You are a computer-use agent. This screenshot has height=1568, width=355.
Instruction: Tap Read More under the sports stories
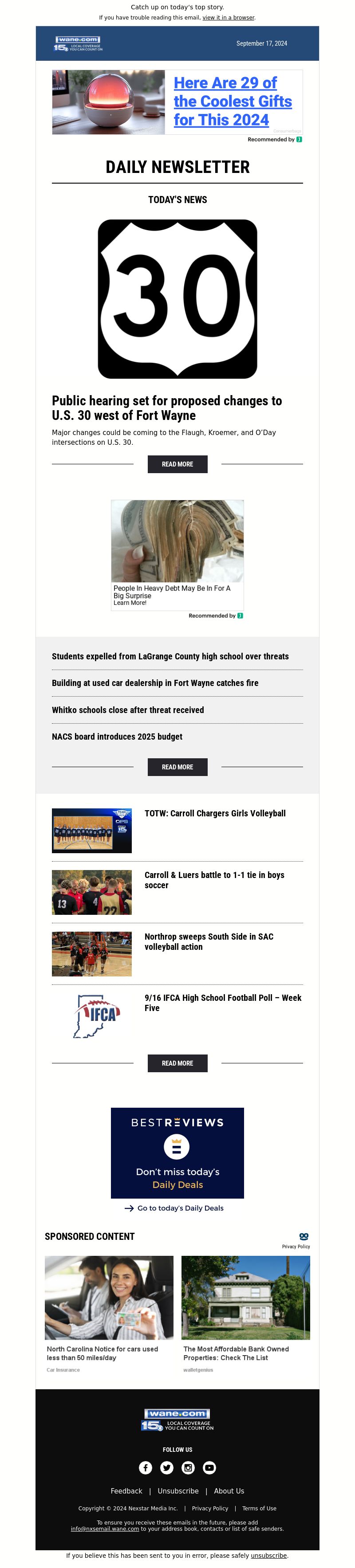point(177,1063)
